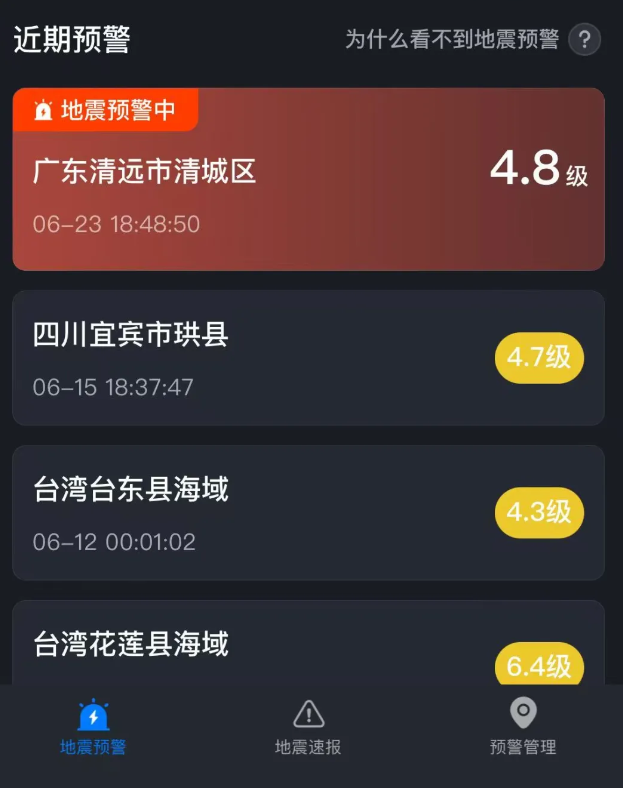Select the 台湾花莲县海域 6.4级 alert
Image resolution: width=623 pixels, height=788 pixels.
308,645
